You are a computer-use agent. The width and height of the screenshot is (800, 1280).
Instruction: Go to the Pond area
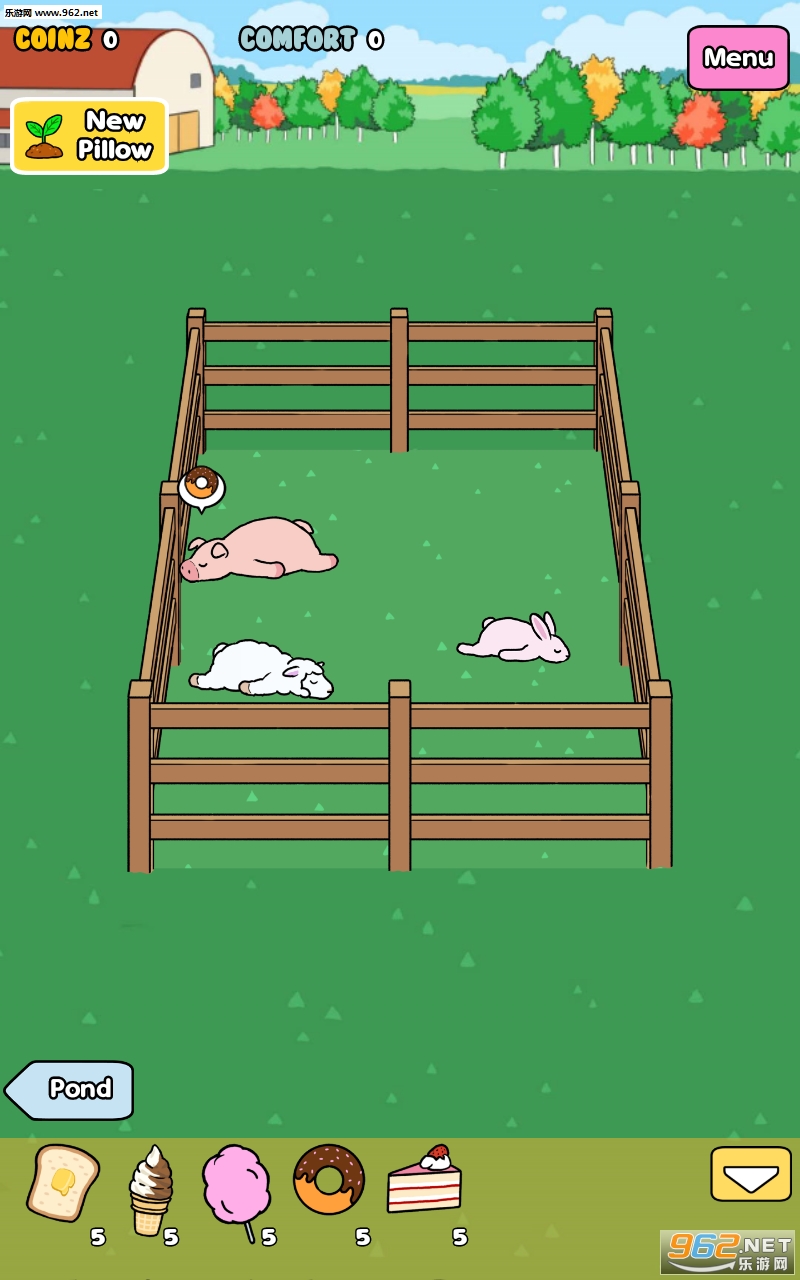[72, 1089]
